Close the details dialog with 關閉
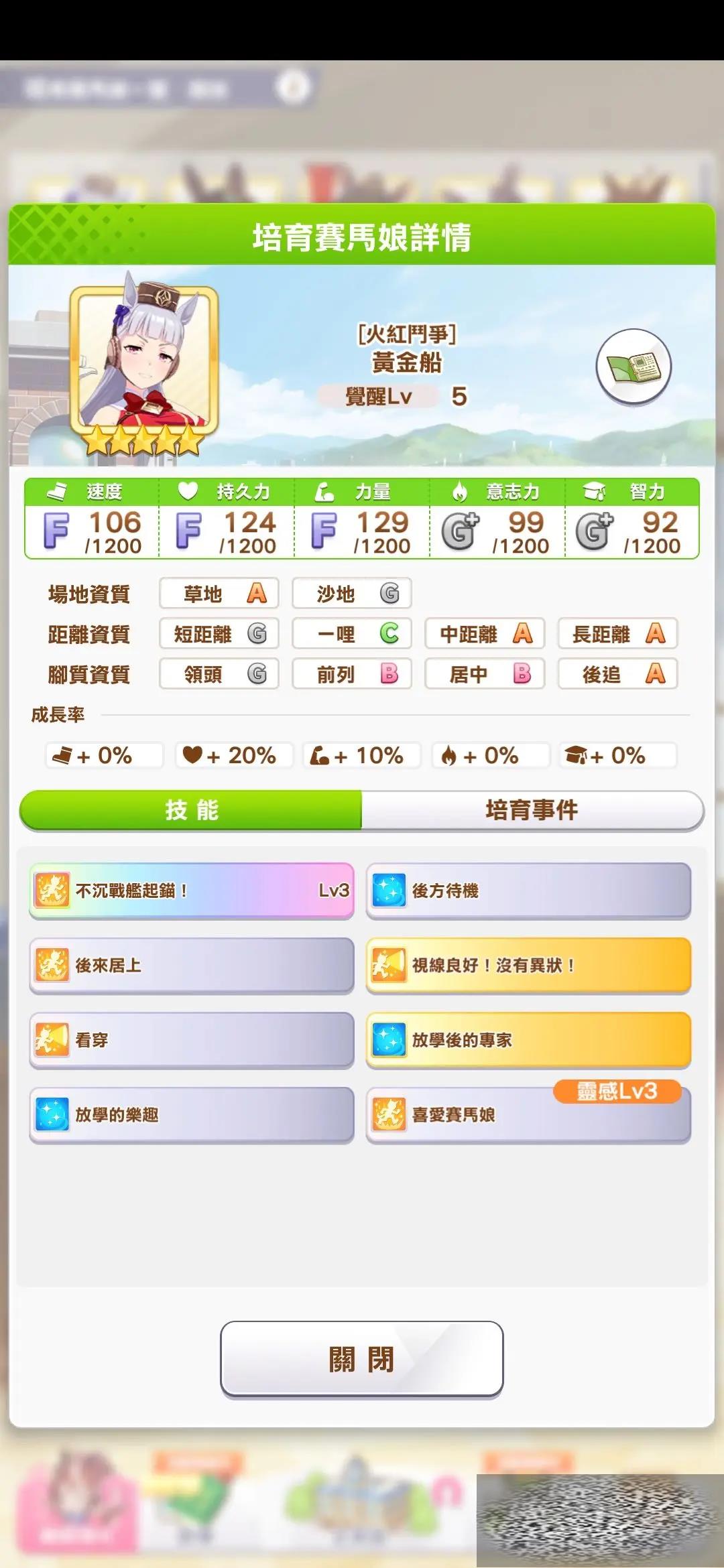Screen dimensions: 724x1568 click(362, 1359)
